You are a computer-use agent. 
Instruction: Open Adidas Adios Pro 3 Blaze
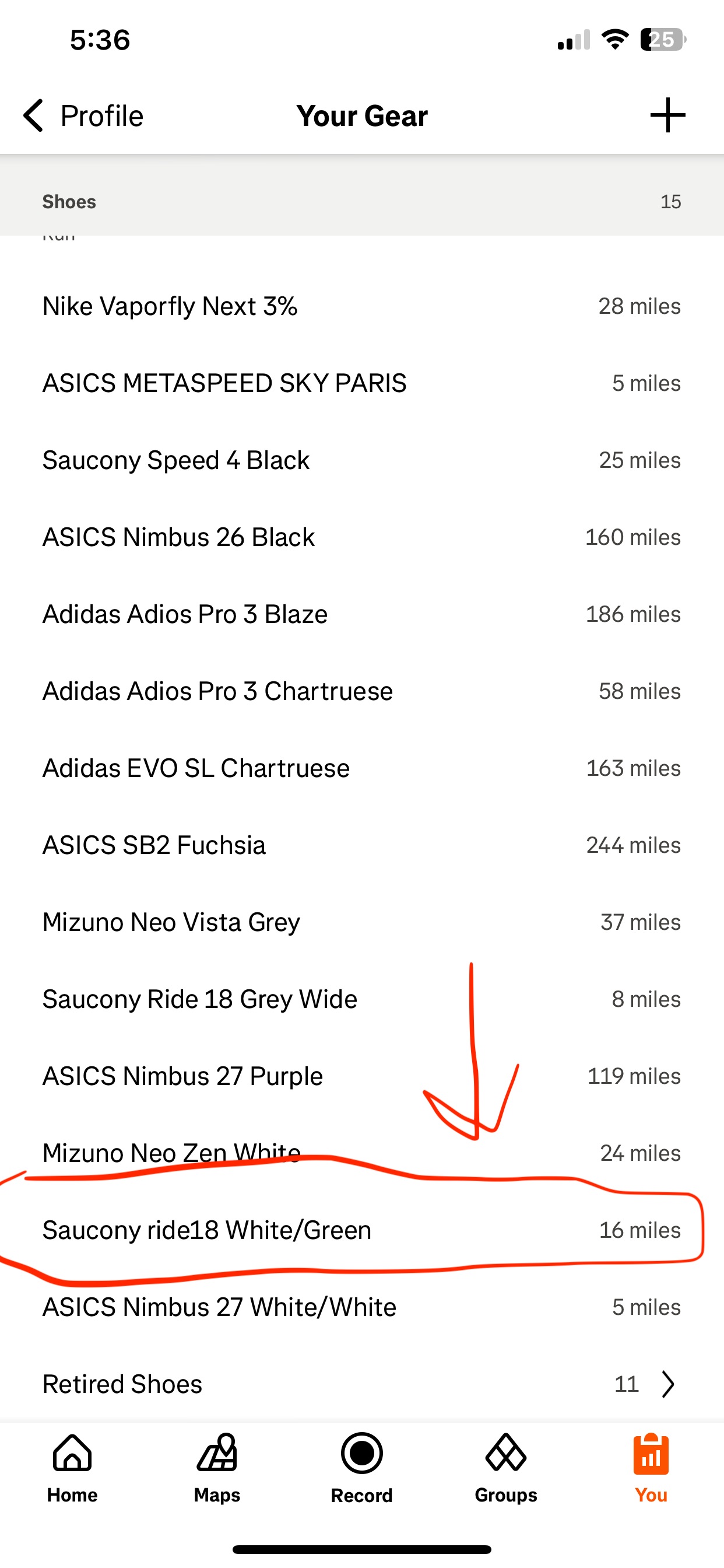(362, 614)
